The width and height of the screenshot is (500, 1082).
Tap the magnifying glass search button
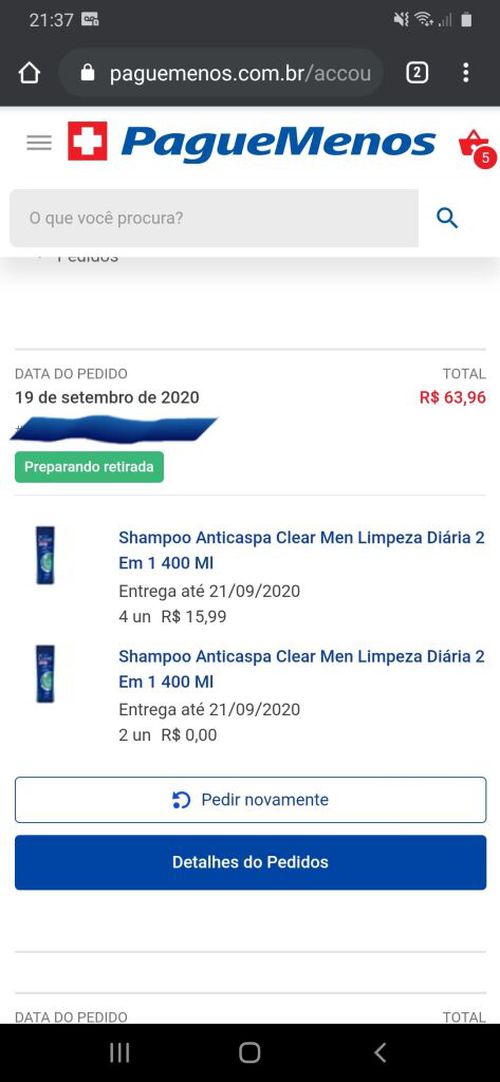pos(448,218)
